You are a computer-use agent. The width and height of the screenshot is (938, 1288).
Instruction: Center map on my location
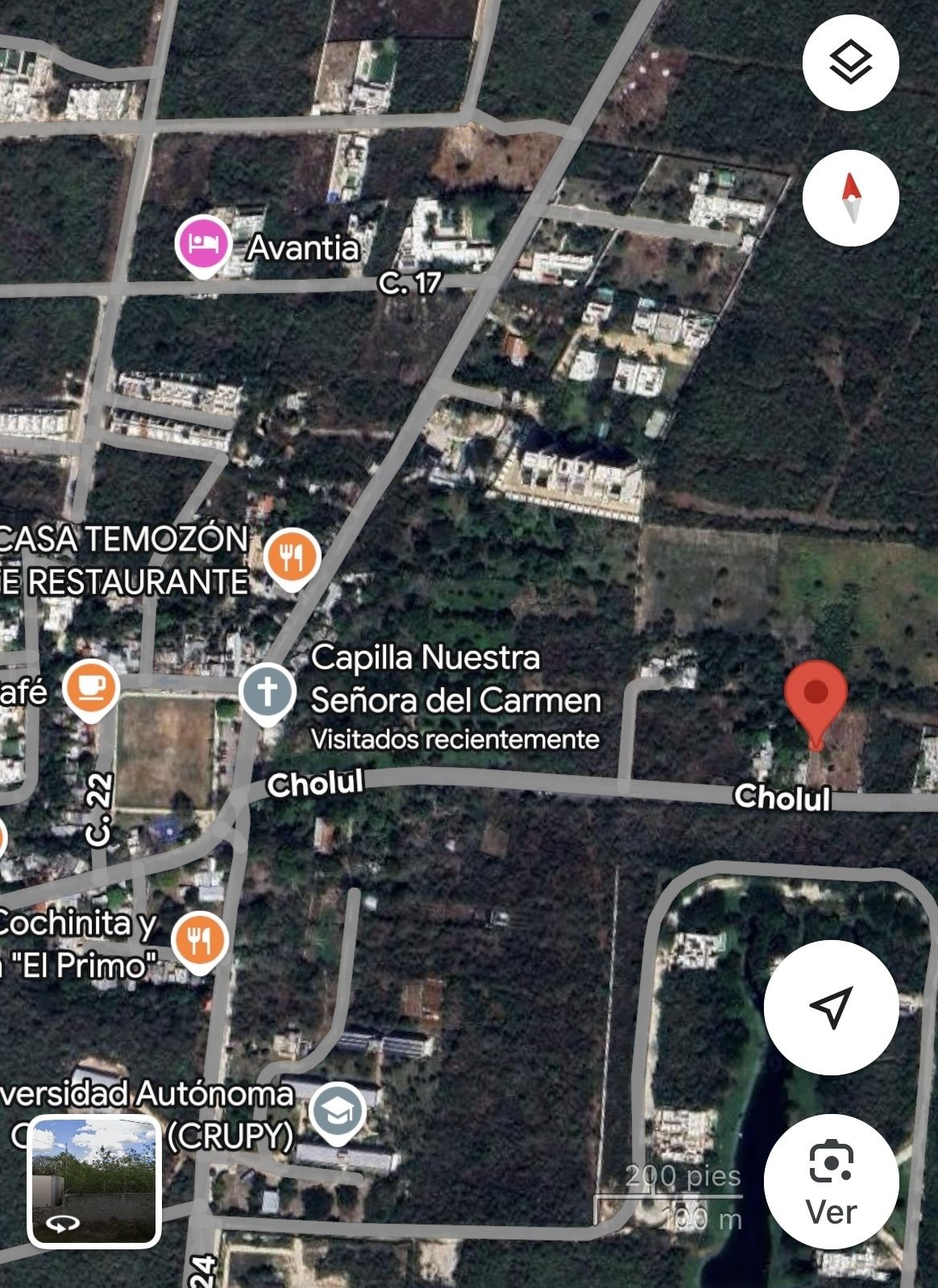(831, 1006)
